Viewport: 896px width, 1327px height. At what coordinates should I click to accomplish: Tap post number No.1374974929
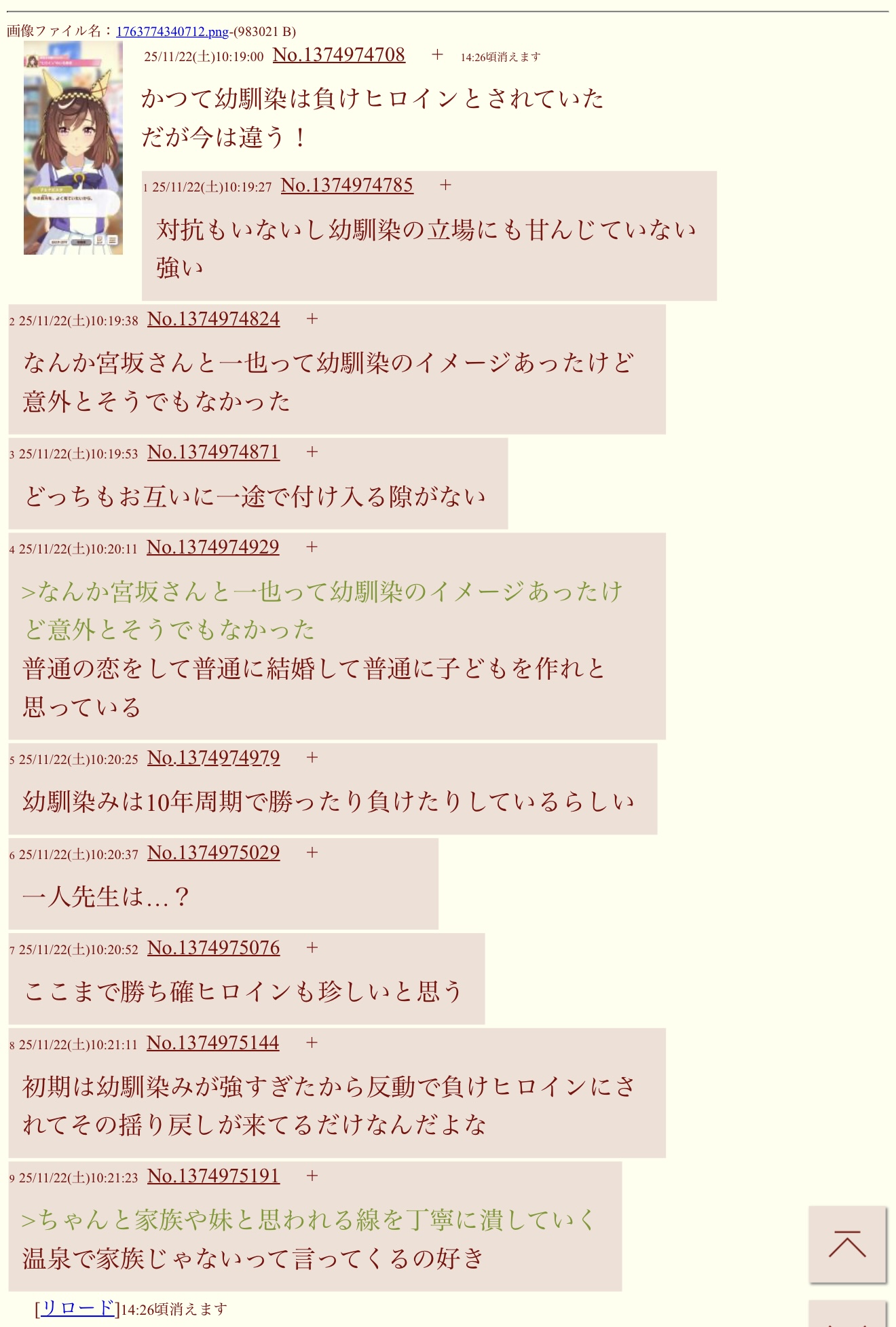tap(212, 547)
